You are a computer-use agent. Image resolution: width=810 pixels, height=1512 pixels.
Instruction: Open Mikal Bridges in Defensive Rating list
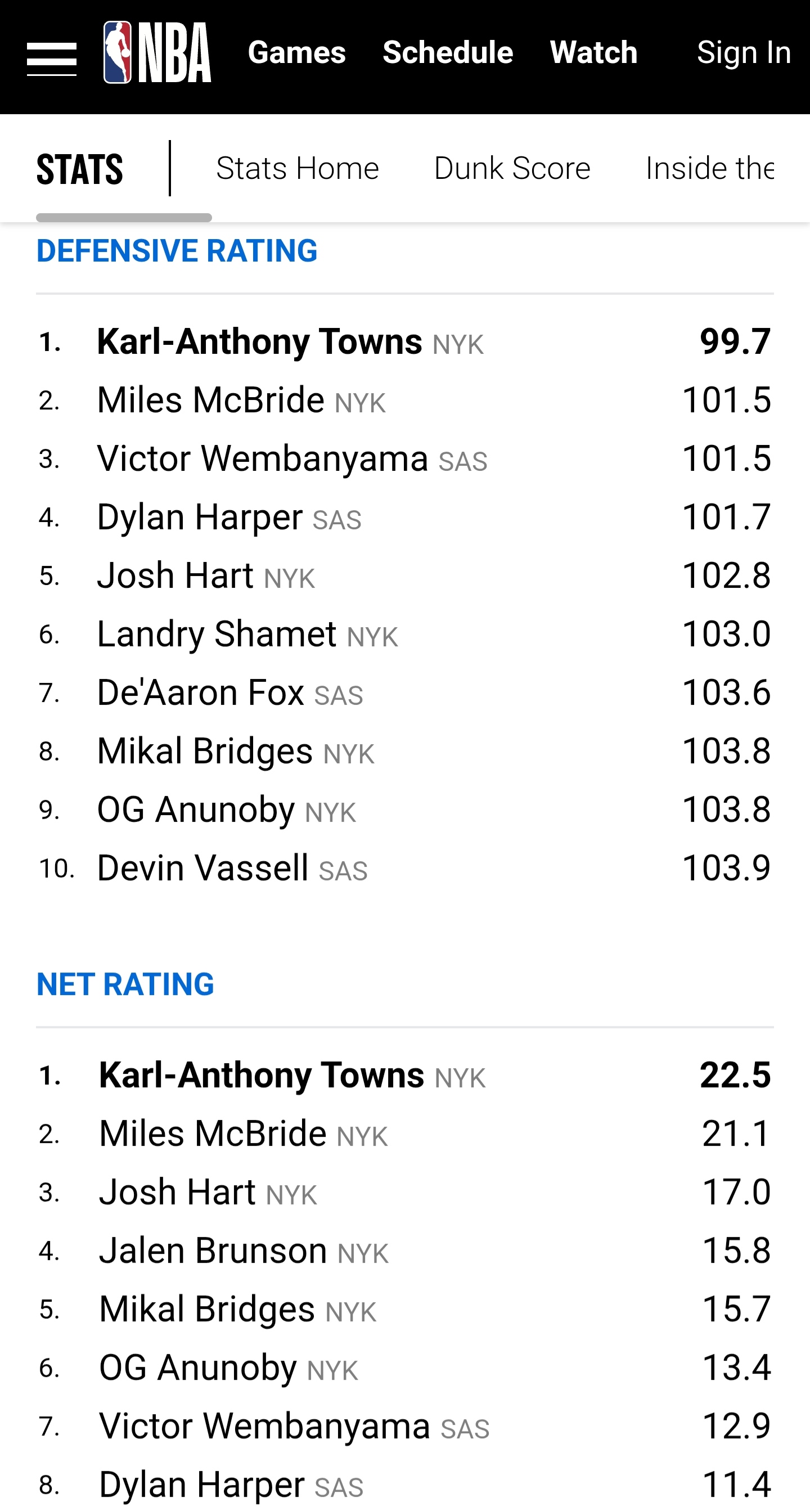(x=205, y=751)
